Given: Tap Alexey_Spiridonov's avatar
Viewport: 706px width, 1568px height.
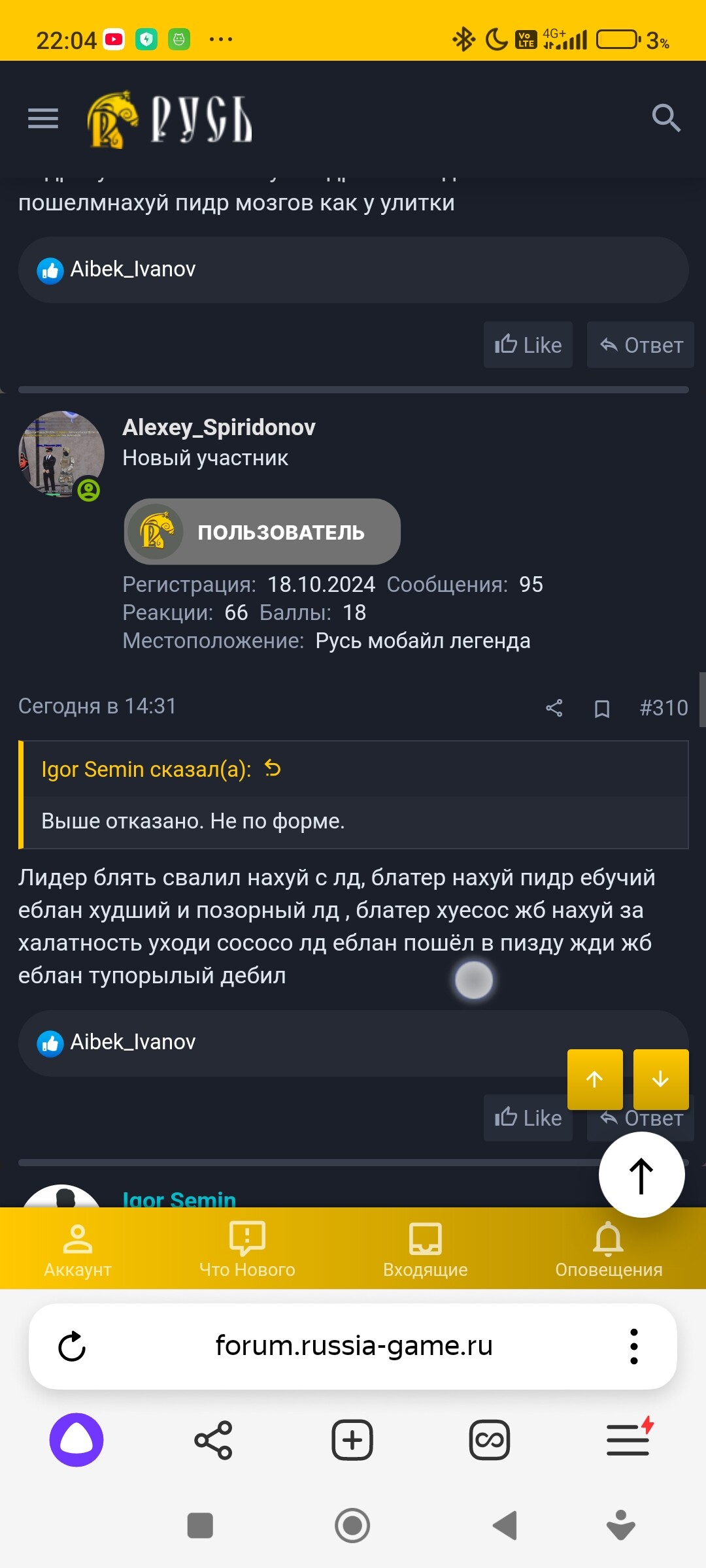Looking at the screenshot, I should click(61, 454).
